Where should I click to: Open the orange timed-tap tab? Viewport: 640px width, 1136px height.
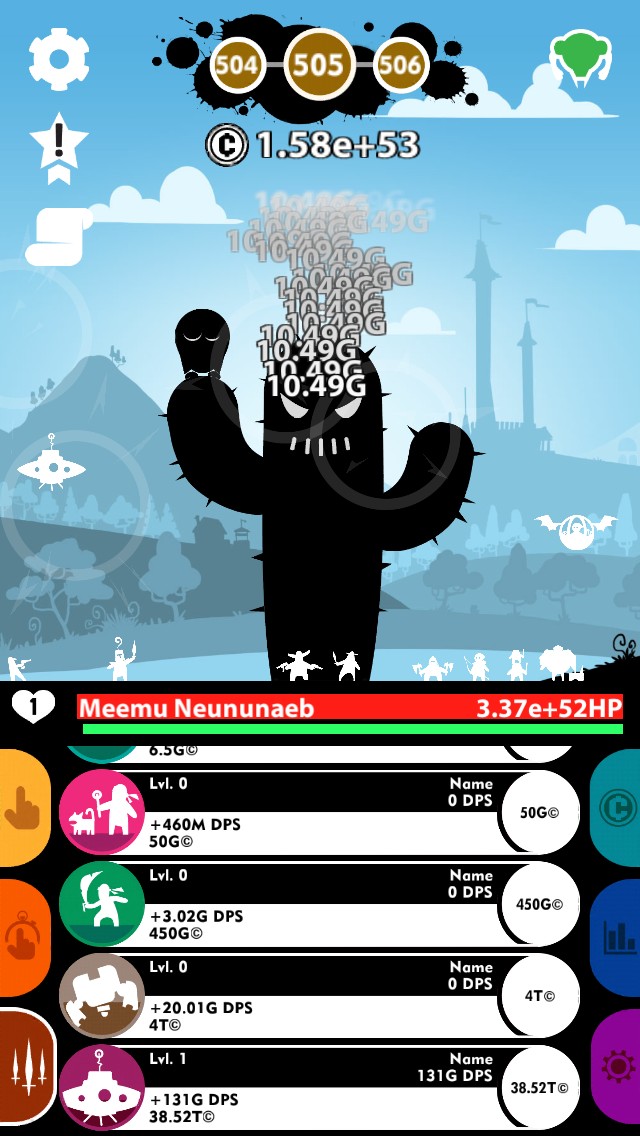[x=24, y=938]
